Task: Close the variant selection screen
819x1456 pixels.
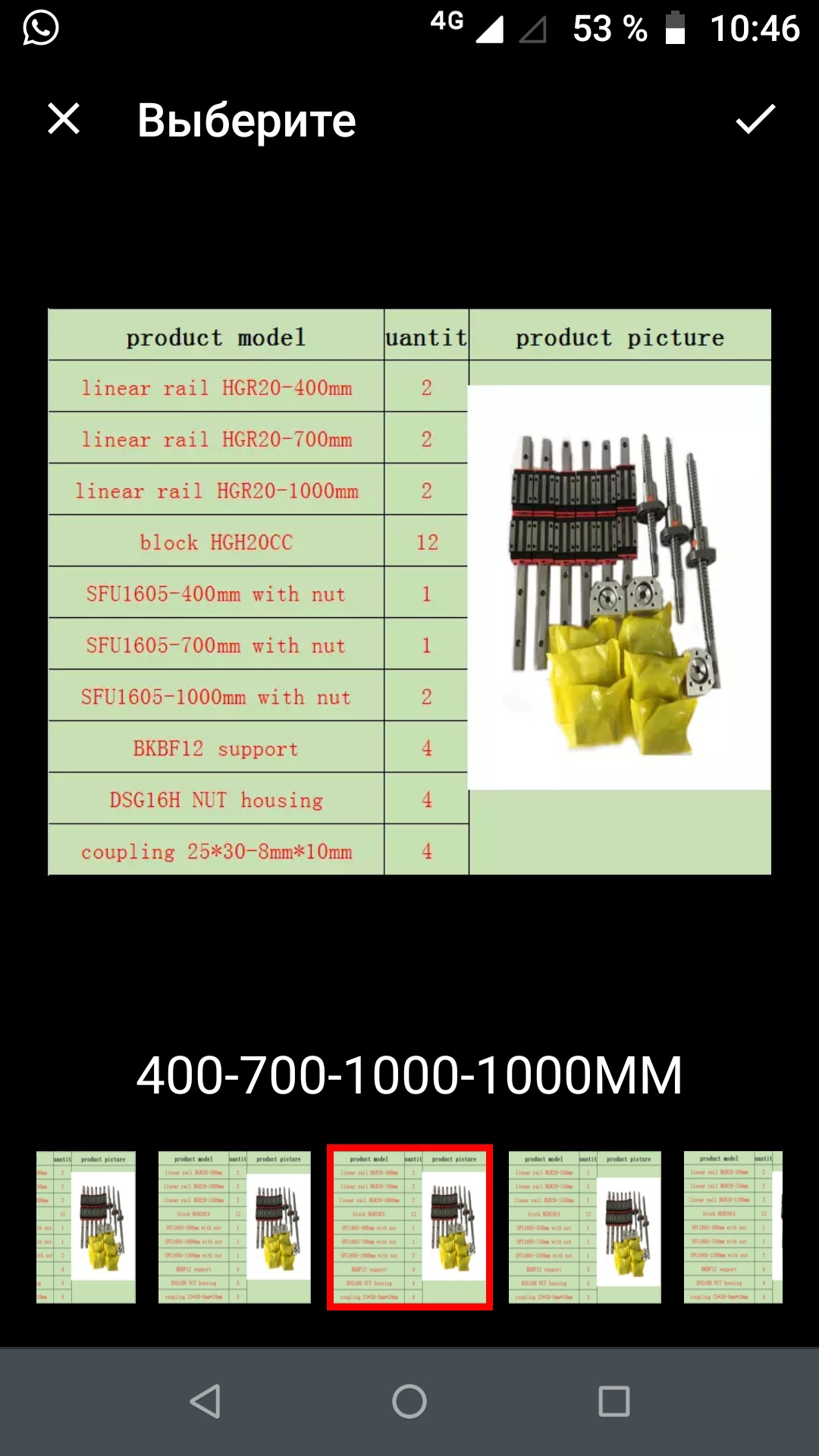Action: coord(64,119)
